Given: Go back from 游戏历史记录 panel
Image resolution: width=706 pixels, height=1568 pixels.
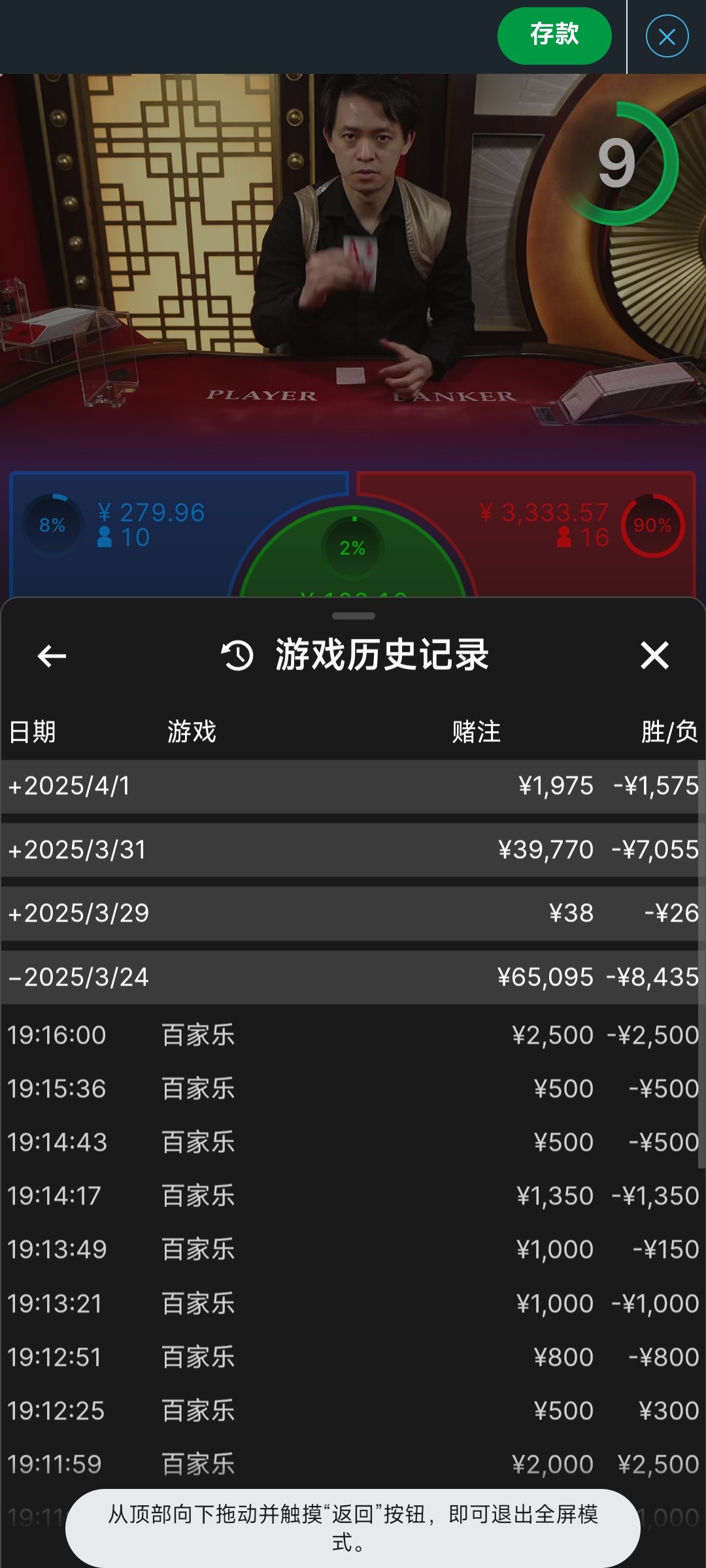Looking at the screenshot, I should (52, 656).
